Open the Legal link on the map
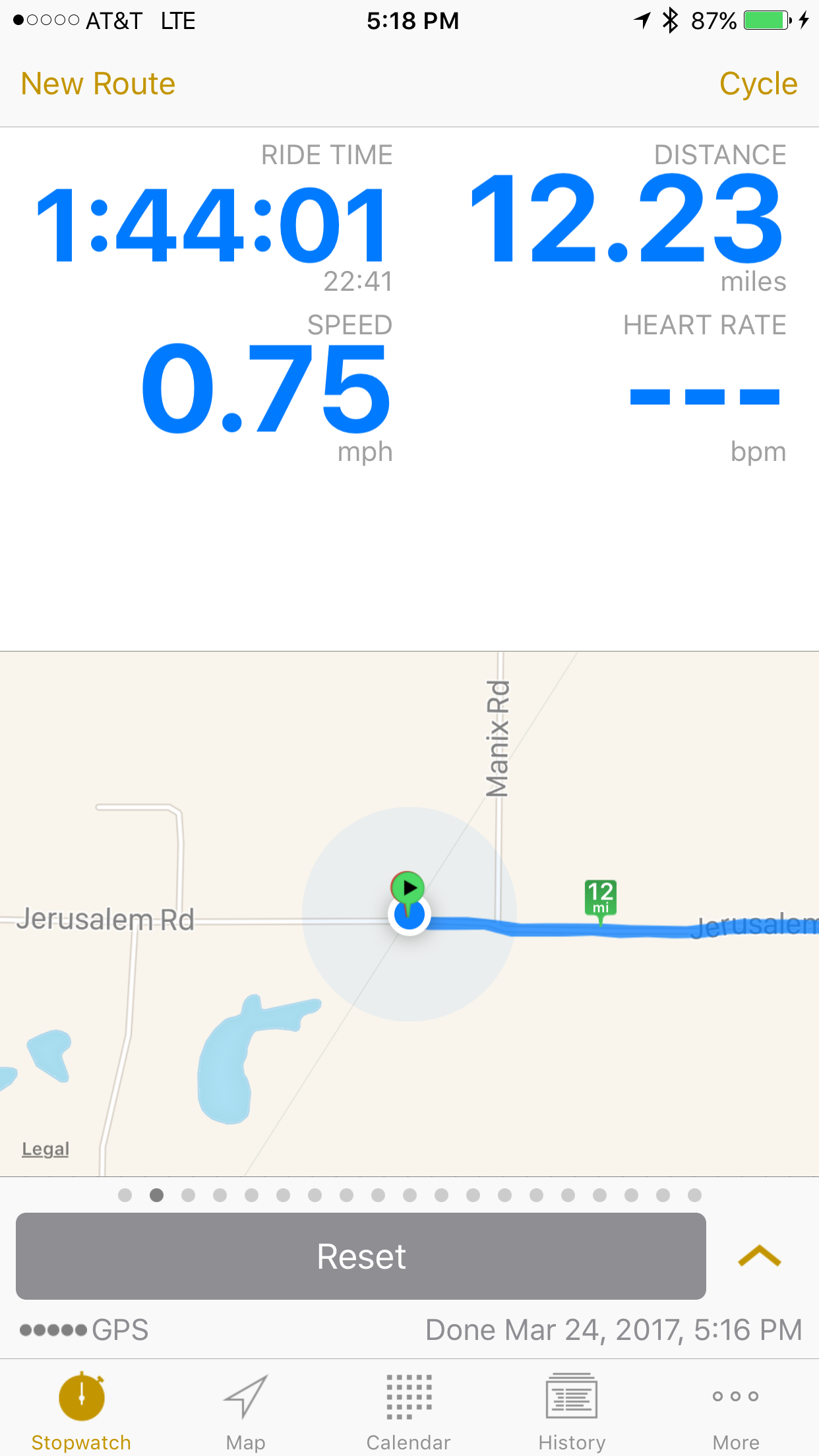Screen dimensions: 819x1456 tap(45, 1149)
